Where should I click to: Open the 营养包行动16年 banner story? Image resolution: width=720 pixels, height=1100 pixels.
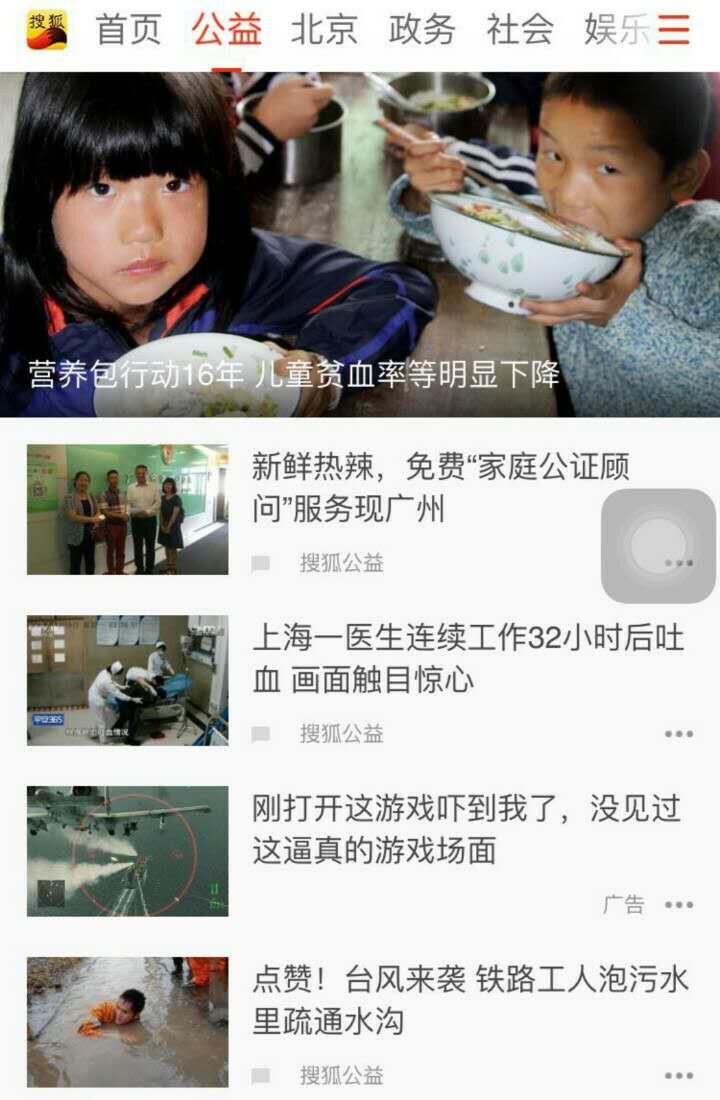(x=360, y=245)
